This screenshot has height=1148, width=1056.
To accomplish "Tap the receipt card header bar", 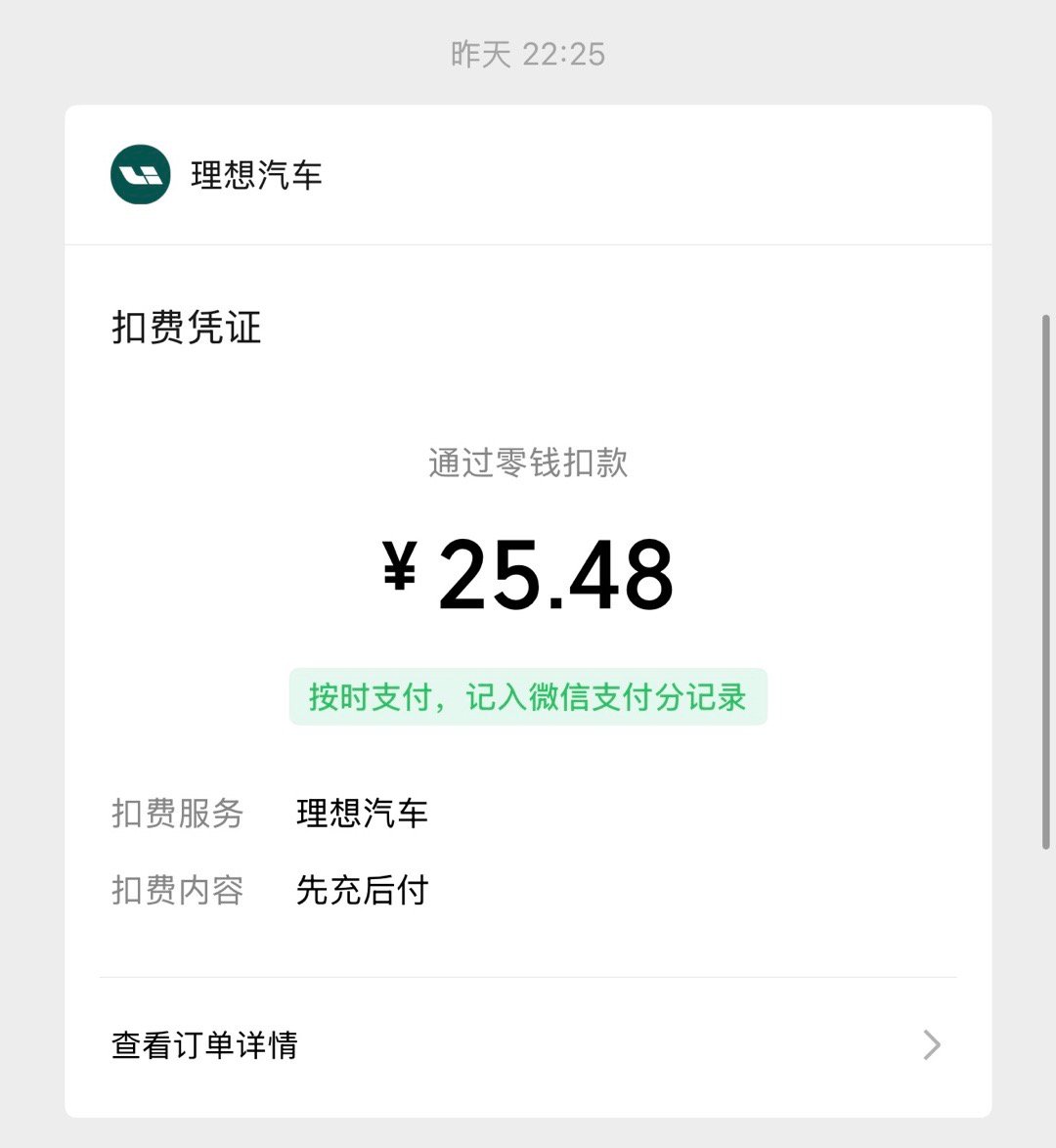I will 528,177.
